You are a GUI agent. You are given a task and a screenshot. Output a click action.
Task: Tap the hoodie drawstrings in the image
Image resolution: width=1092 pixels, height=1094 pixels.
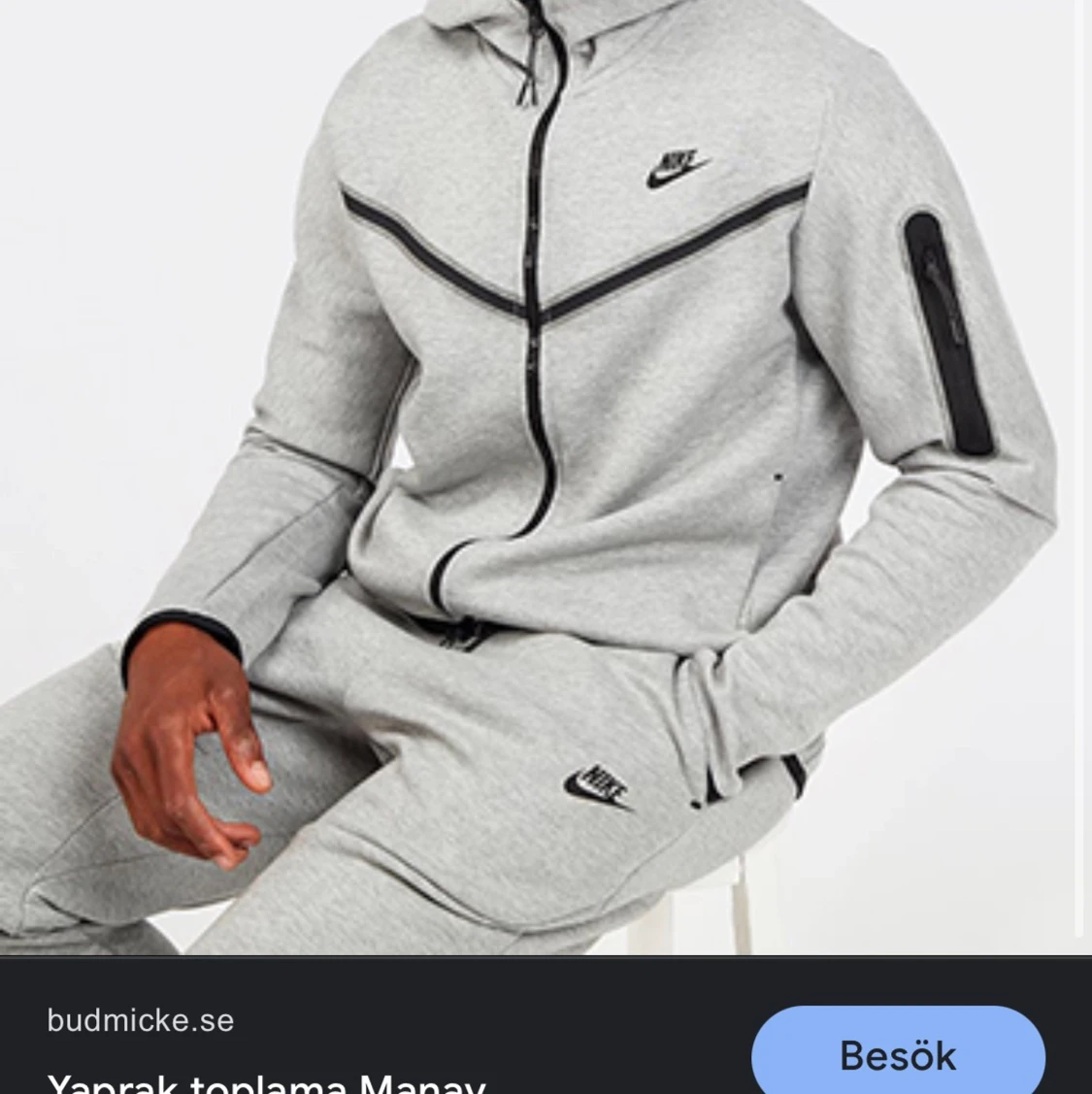[529, 68]
